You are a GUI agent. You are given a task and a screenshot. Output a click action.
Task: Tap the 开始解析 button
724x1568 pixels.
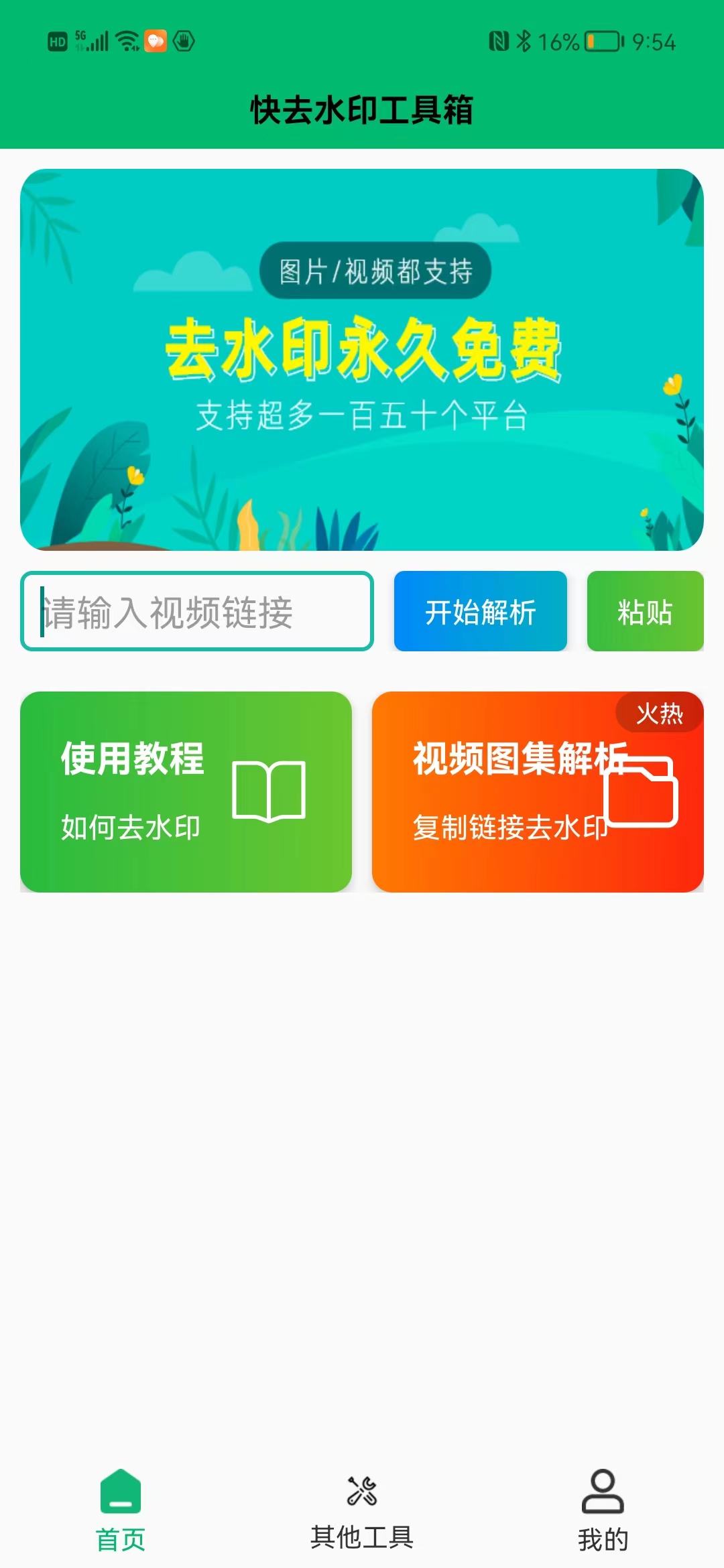tap(480, 611)
